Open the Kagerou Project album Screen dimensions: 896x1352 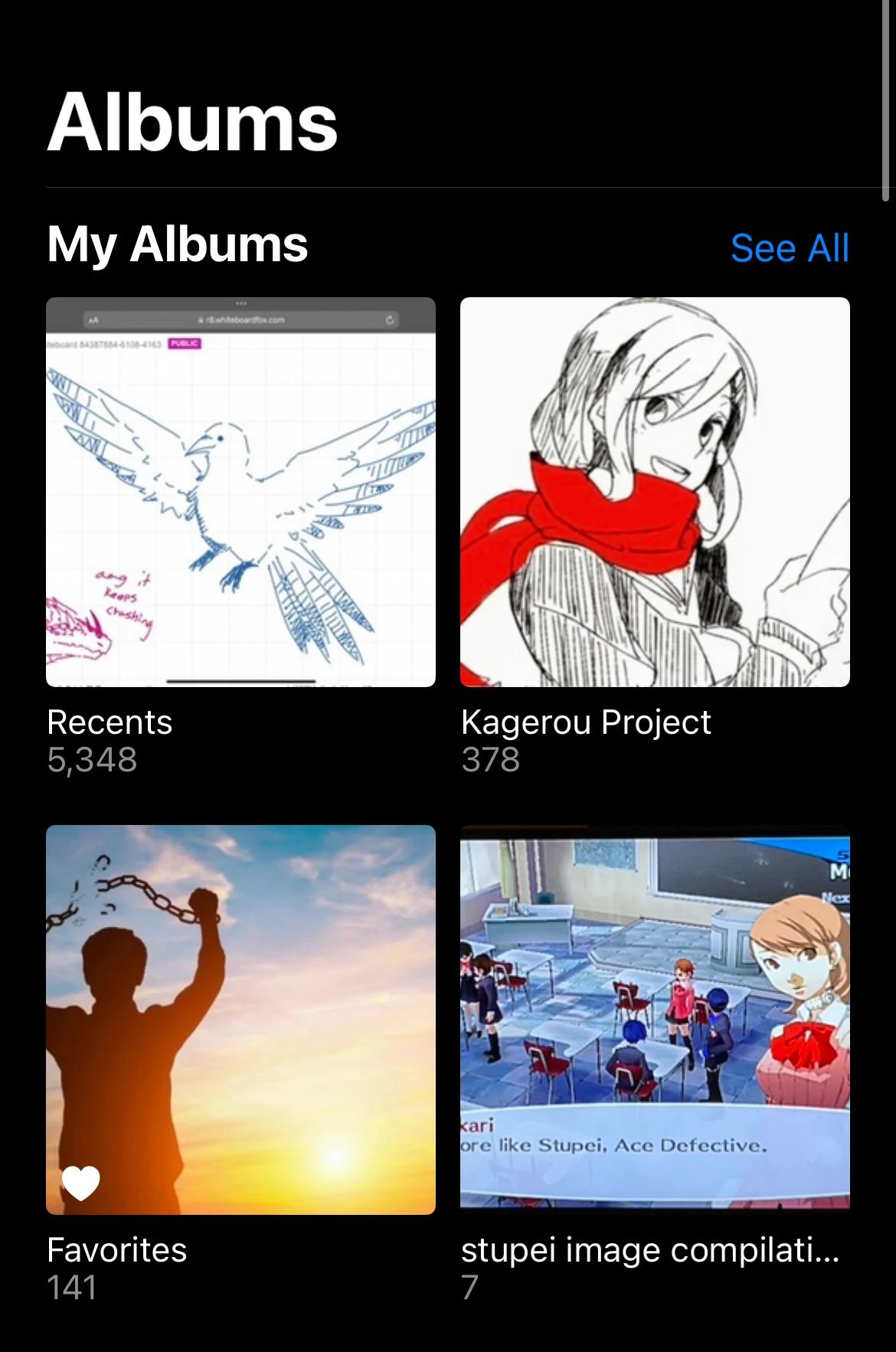tap(655, 492)
